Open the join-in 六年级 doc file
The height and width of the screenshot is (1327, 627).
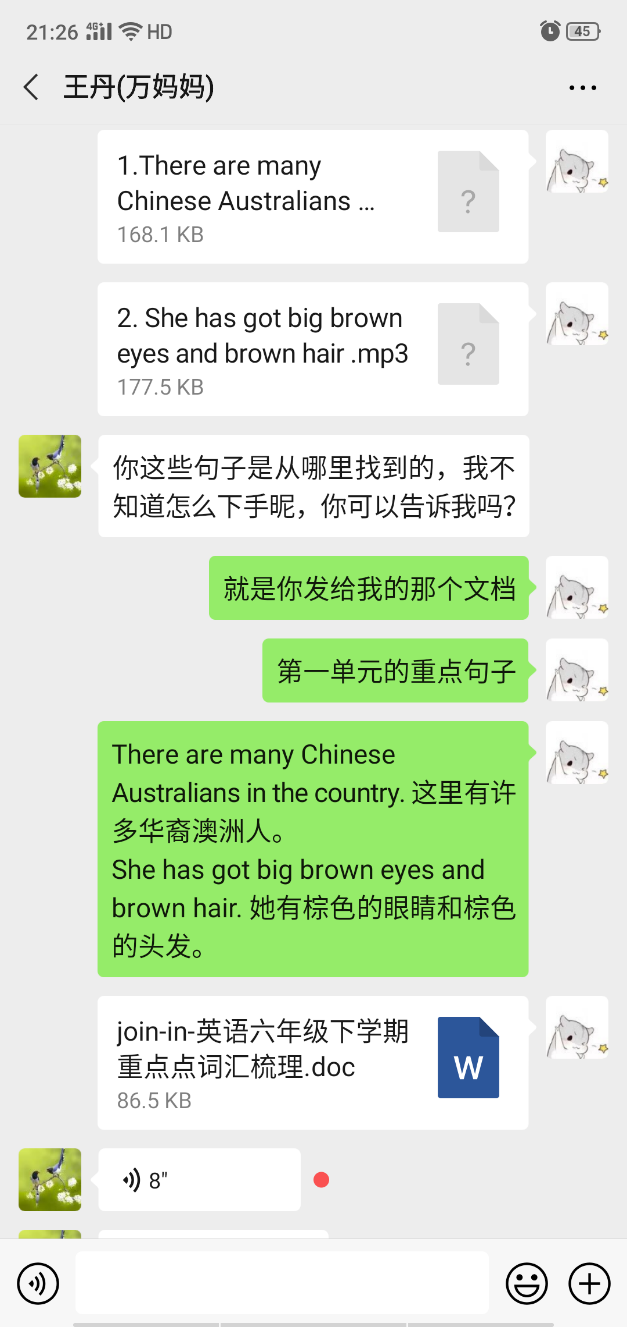click(312, 1062)
